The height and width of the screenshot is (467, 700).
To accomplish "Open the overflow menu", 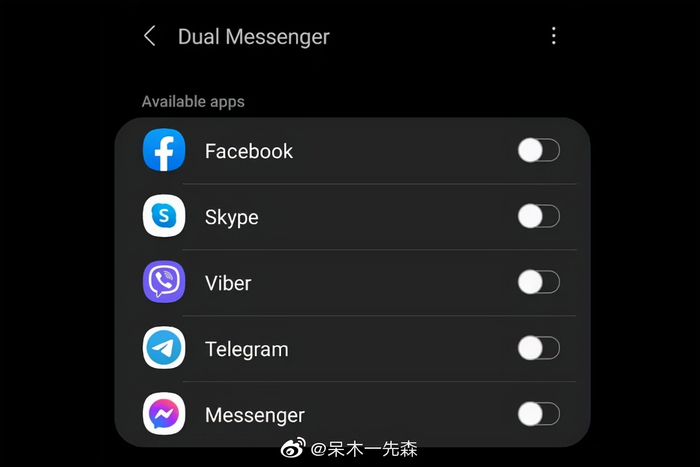I will click(553, 36).
